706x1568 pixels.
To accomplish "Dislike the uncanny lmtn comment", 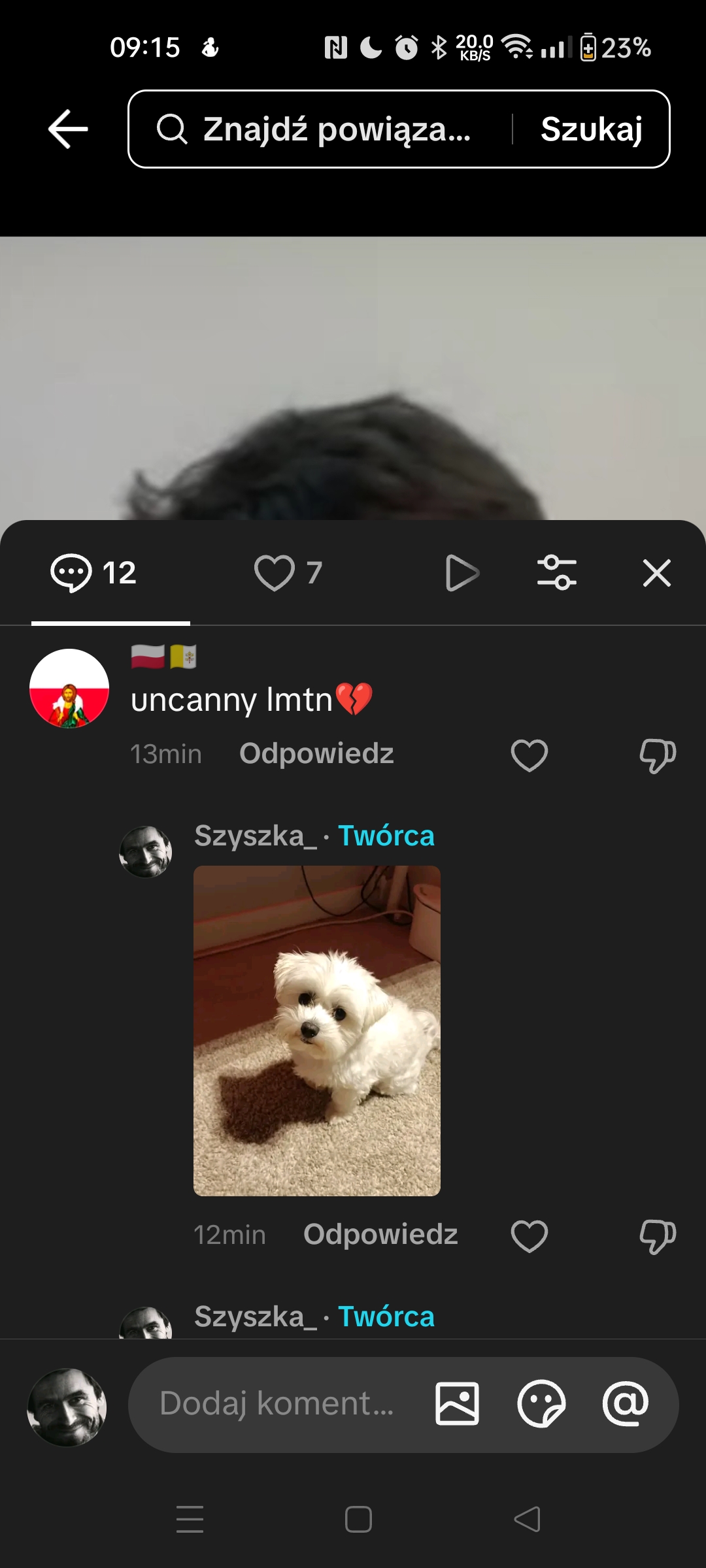I will tap(657, 755).
